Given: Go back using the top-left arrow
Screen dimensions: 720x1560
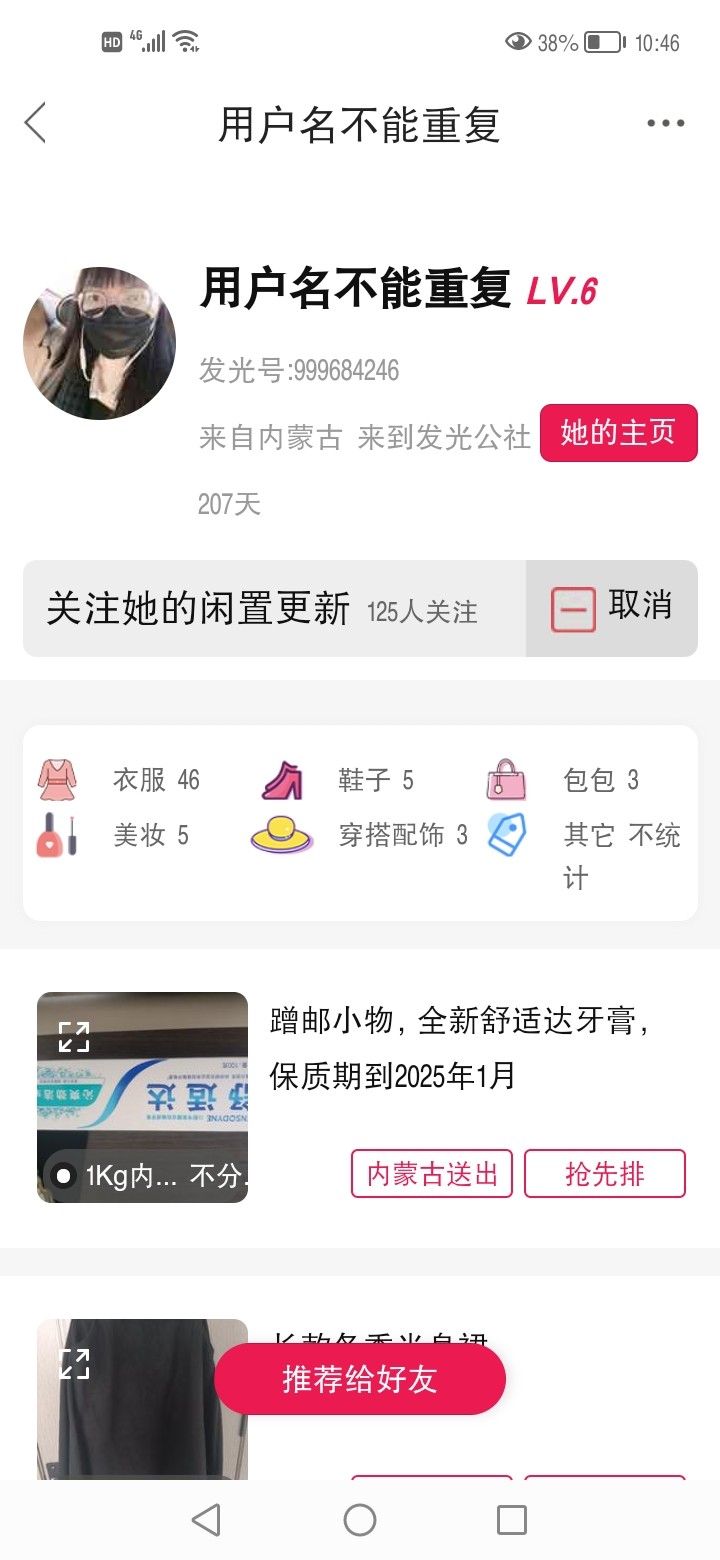Looking at the screenshot, I should click(36, 124).
